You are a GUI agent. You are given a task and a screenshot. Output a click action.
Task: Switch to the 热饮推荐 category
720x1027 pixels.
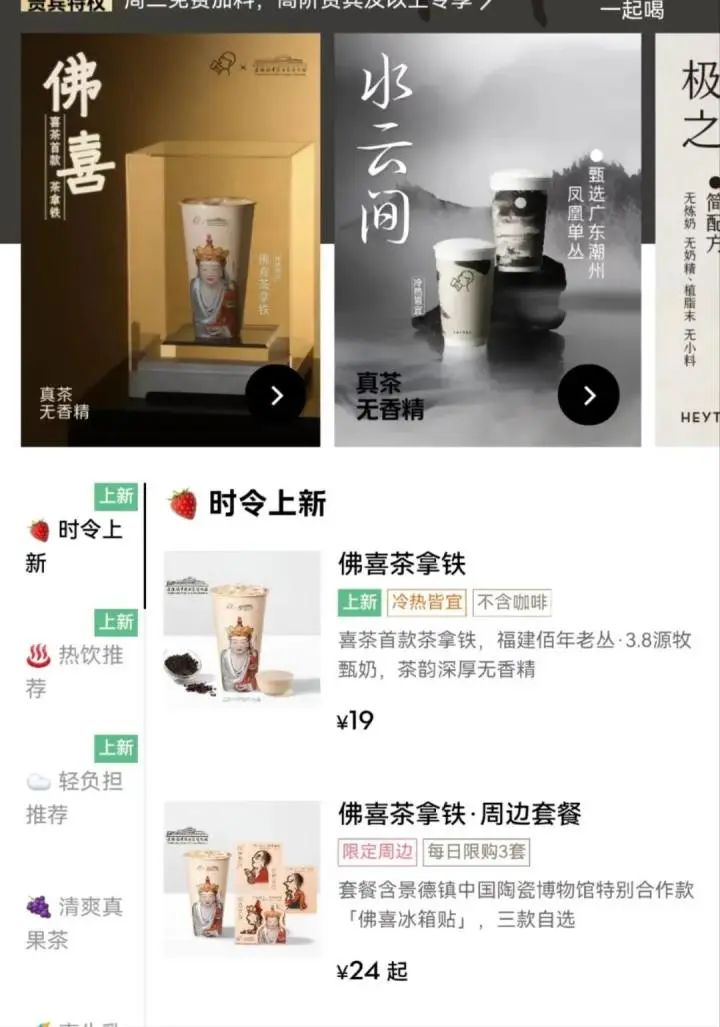coord(73,672)
